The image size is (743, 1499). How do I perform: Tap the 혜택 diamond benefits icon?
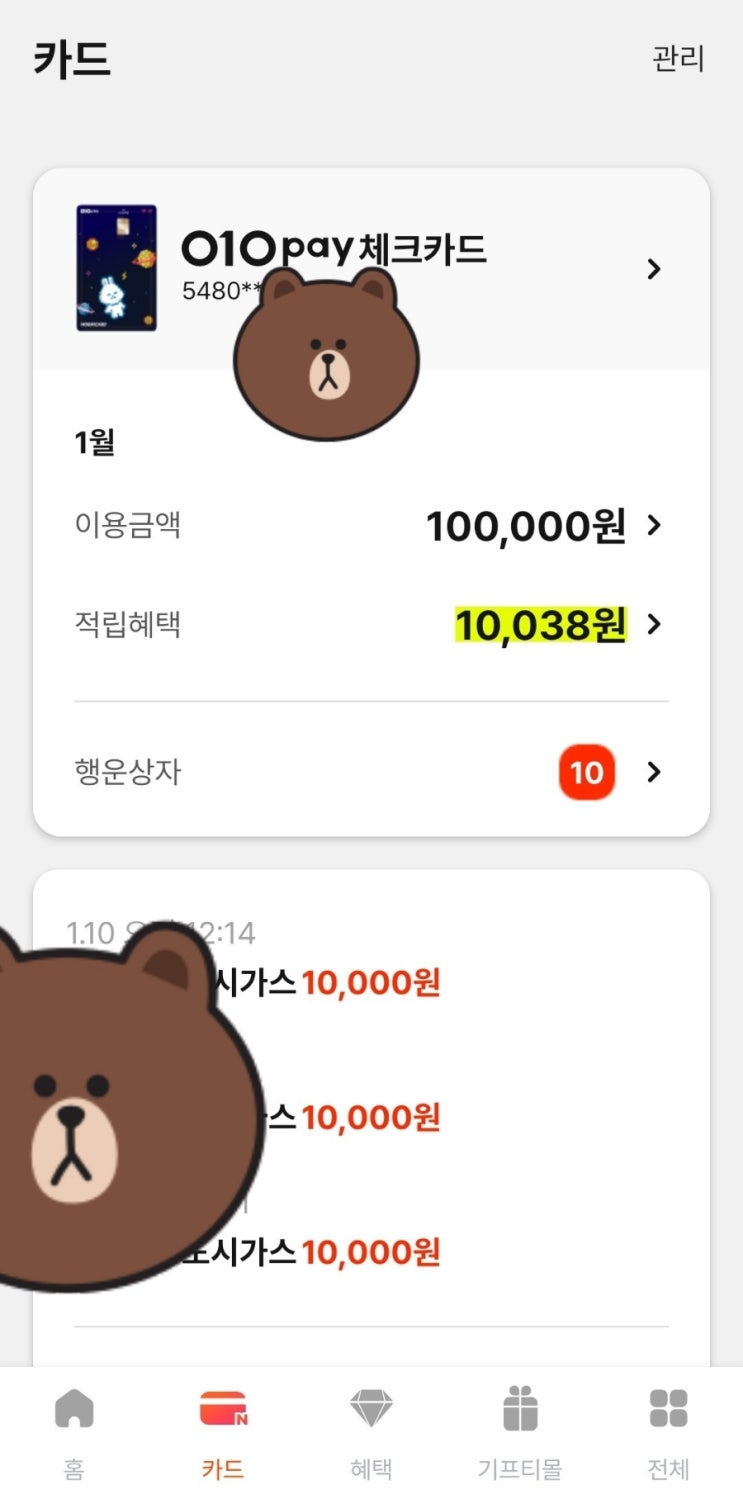pyautogui.click(x=371, y=1407)
